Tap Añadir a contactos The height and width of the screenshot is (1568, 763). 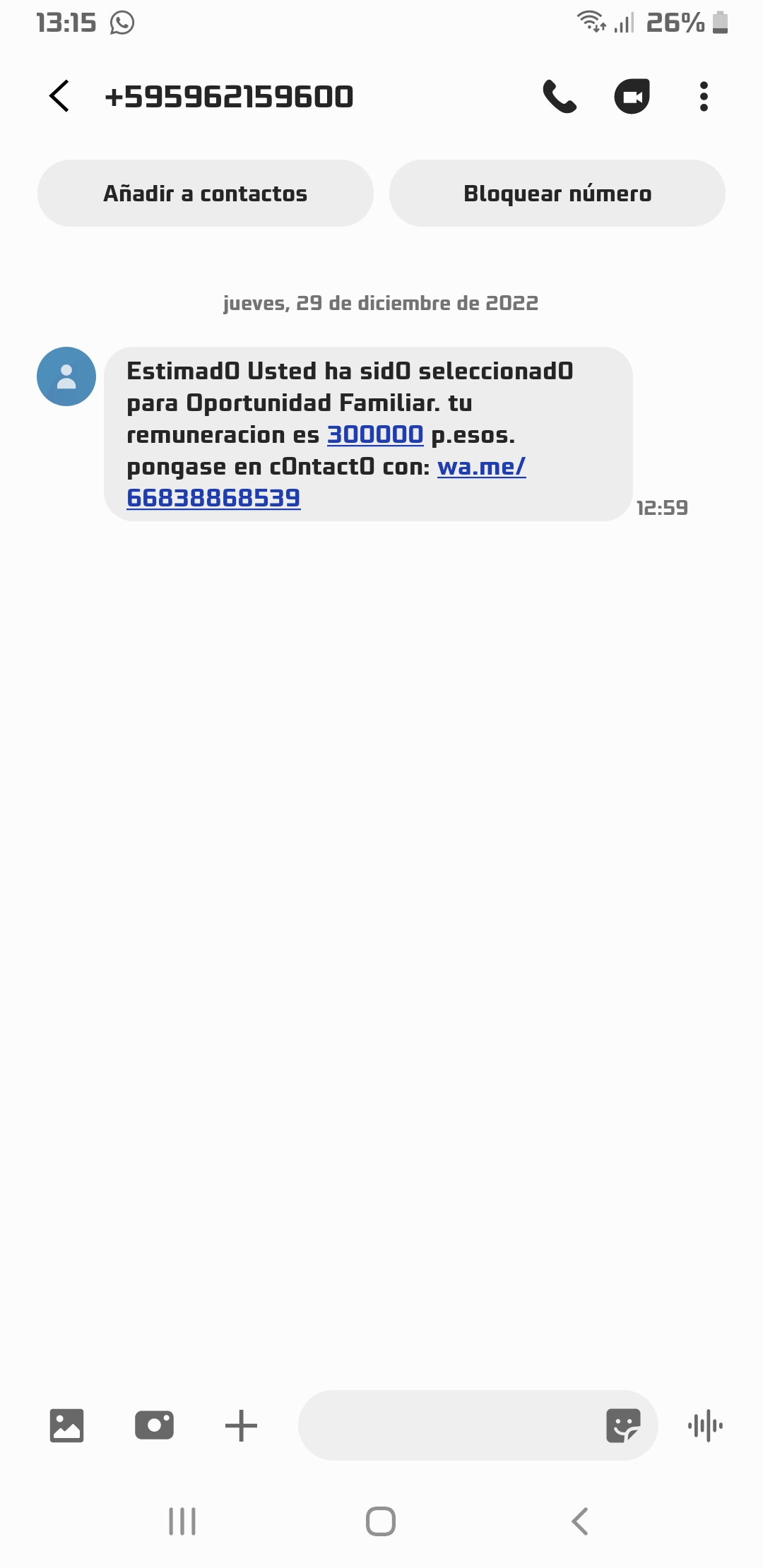coord(206,194)
